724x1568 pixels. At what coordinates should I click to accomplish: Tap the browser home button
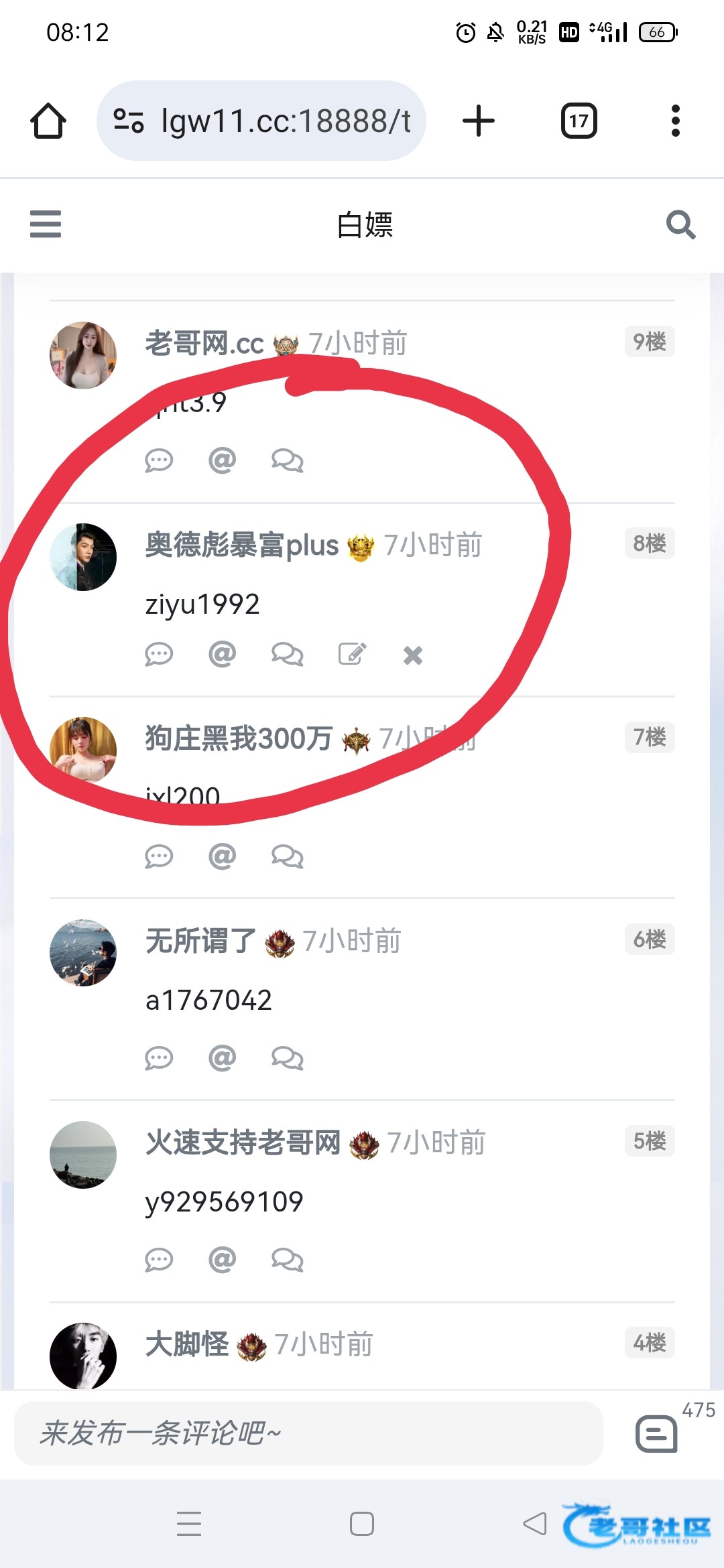click(48, 121)
